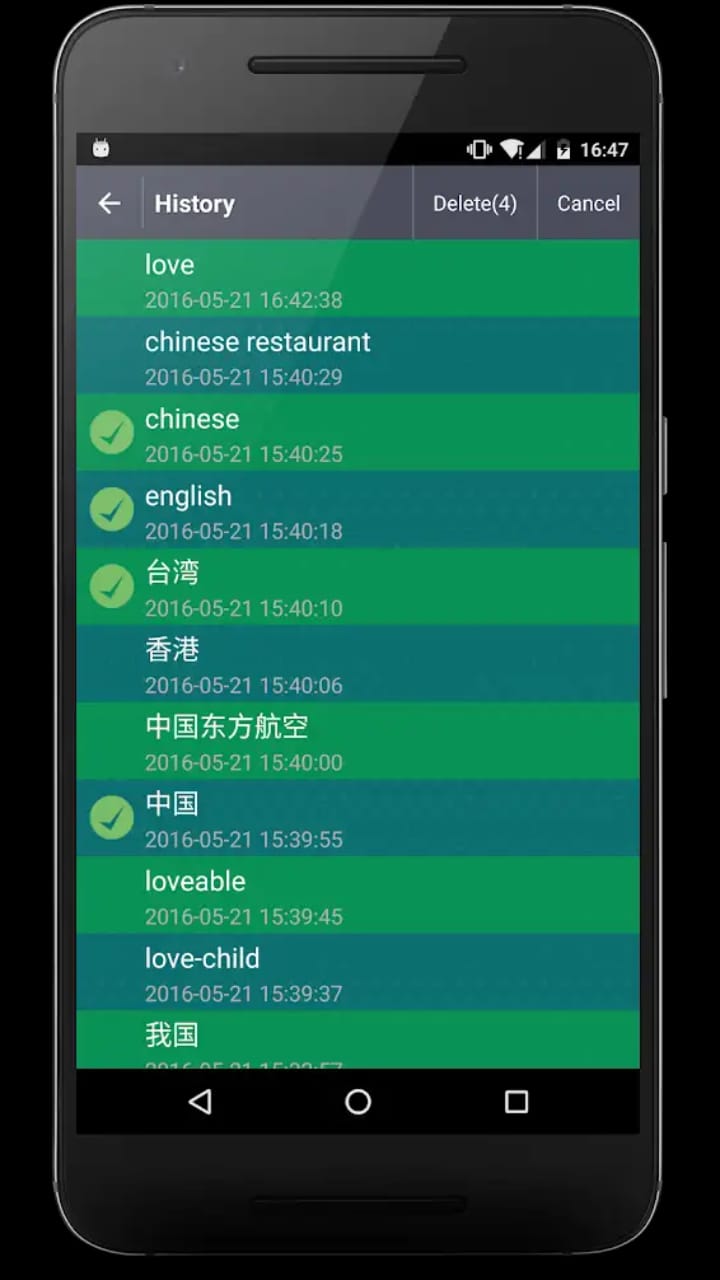
Task: Tap the system home button
Action: 358,1102
